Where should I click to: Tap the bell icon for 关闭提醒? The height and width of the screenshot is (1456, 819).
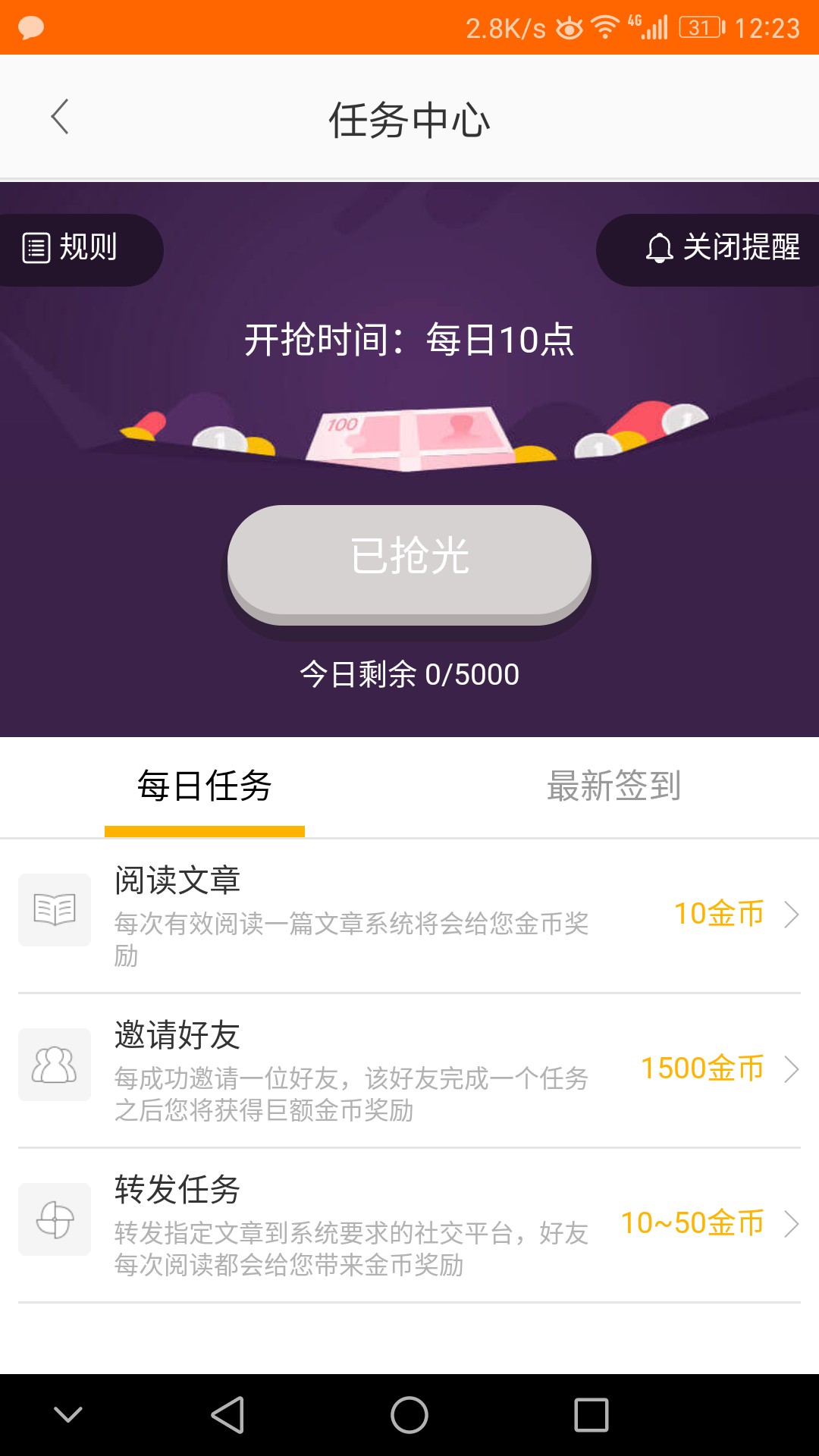[658, 249]
